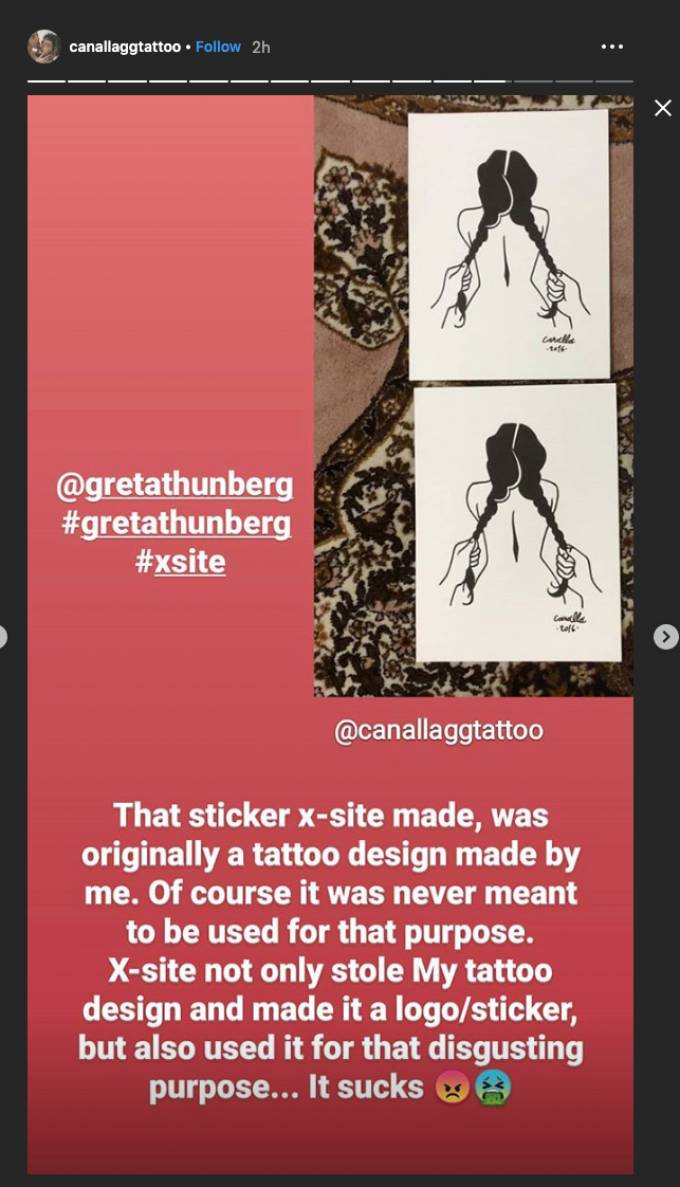Follow canallaggtattoo

[x=218, y=47]
